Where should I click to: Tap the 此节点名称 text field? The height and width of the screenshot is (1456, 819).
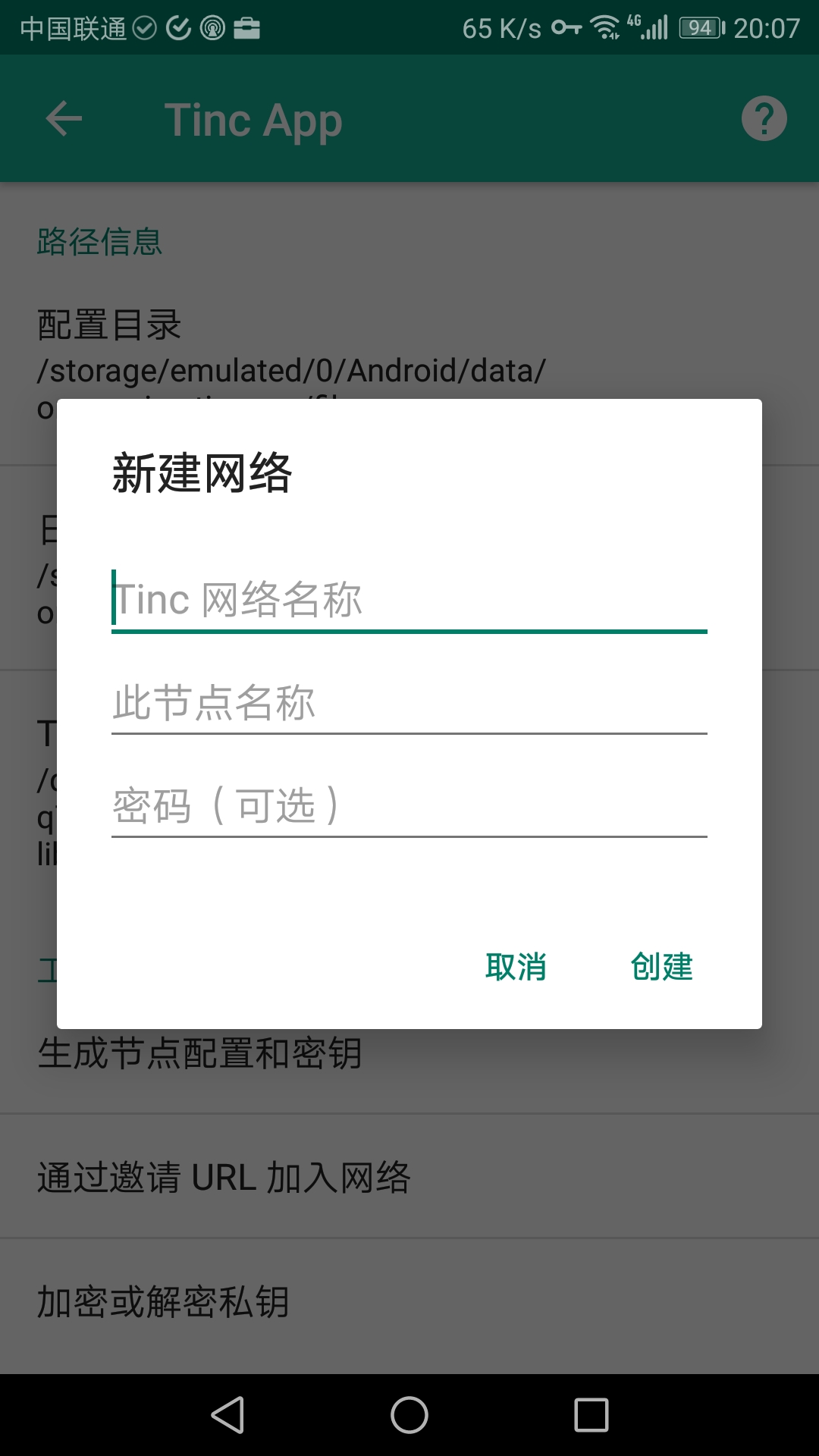pos(409,702)
